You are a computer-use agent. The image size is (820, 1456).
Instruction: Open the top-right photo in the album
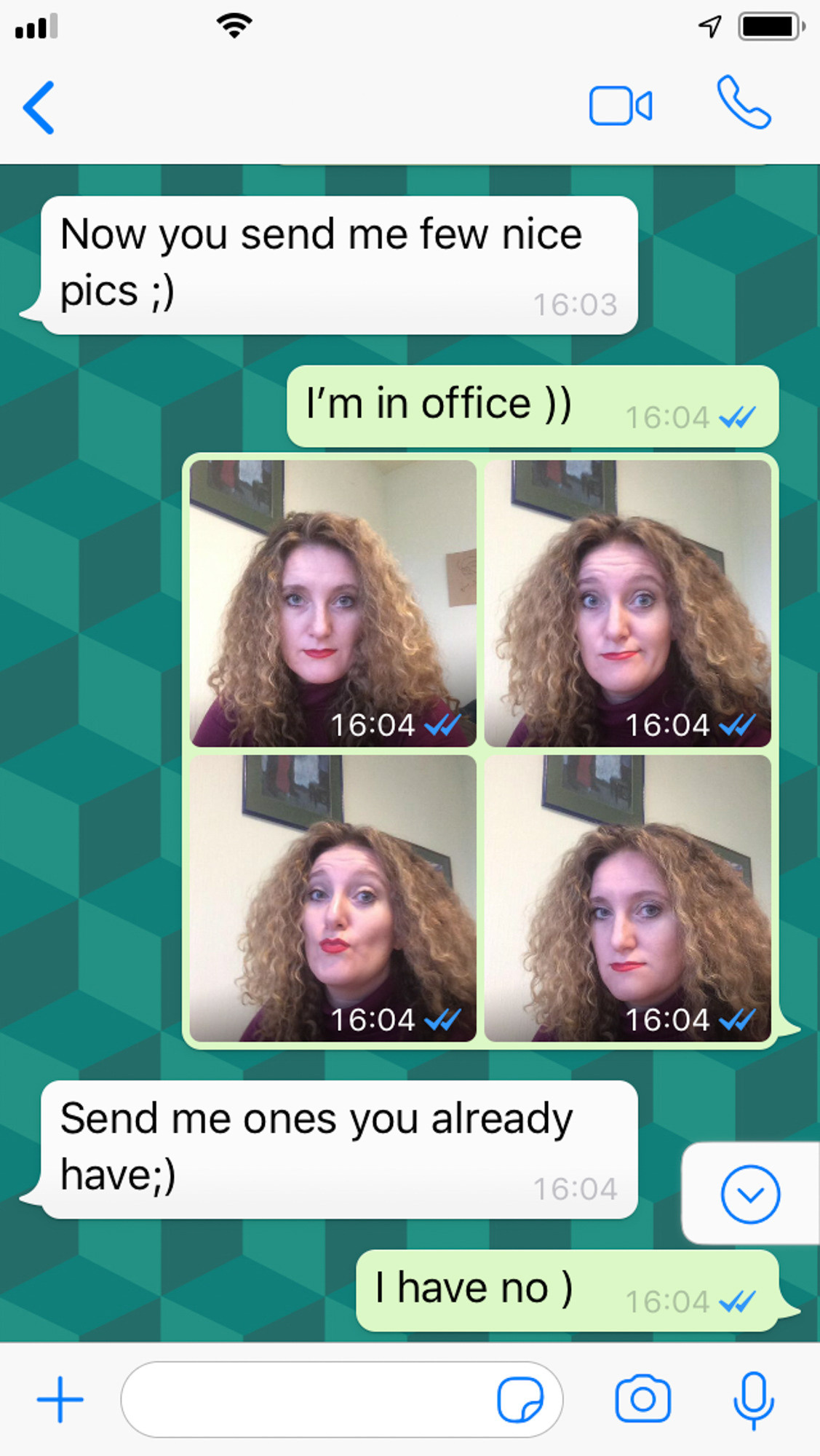(627, 603)
